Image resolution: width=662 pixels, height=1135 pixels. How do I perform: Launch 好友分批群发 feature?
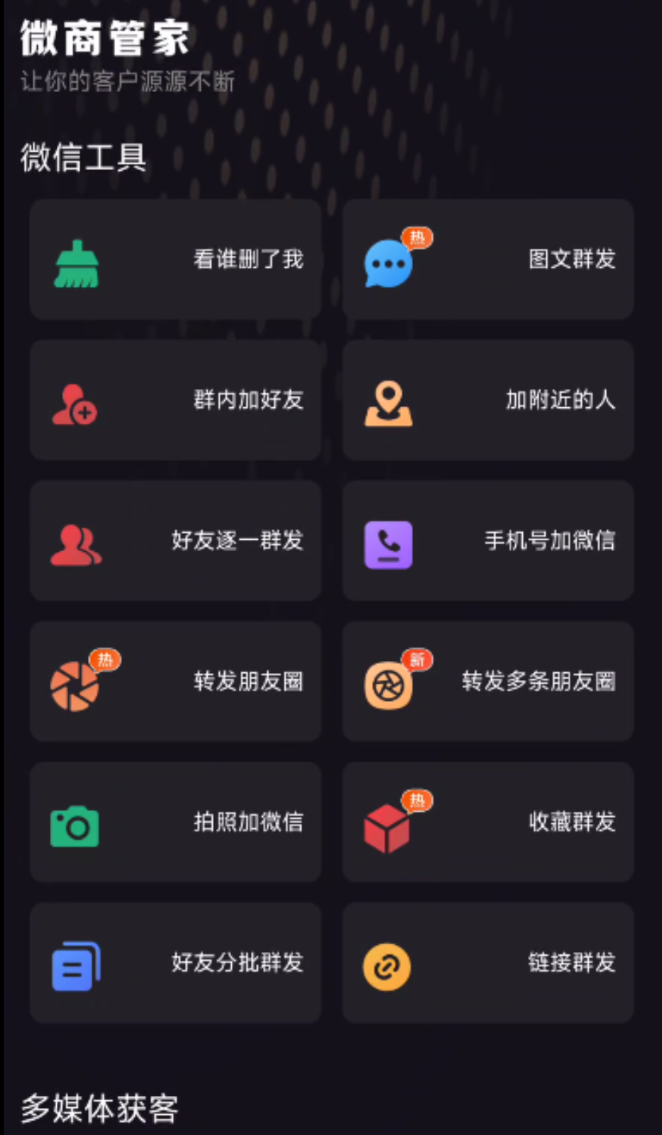click(175, 963)
